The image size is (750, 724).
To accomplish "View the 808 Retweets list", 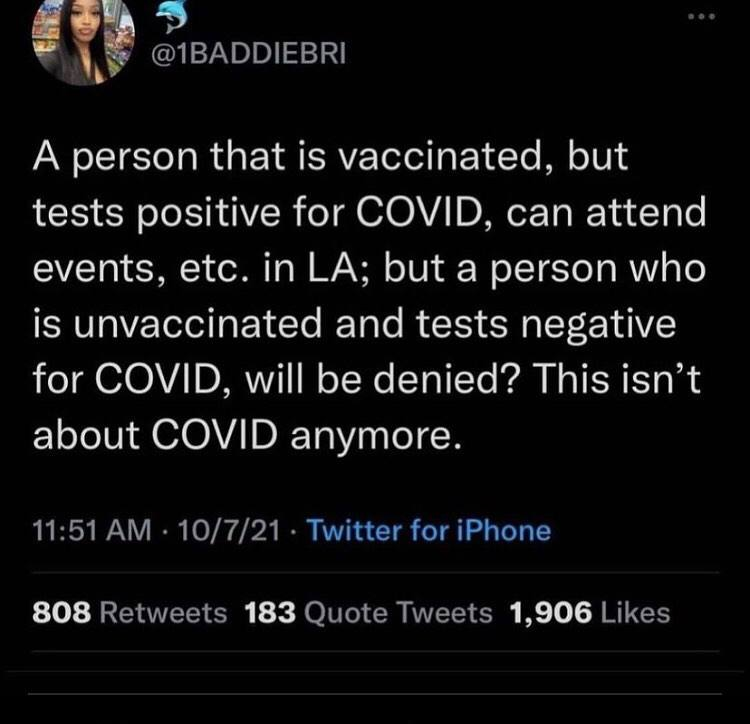I will click(x=131, y=612).
